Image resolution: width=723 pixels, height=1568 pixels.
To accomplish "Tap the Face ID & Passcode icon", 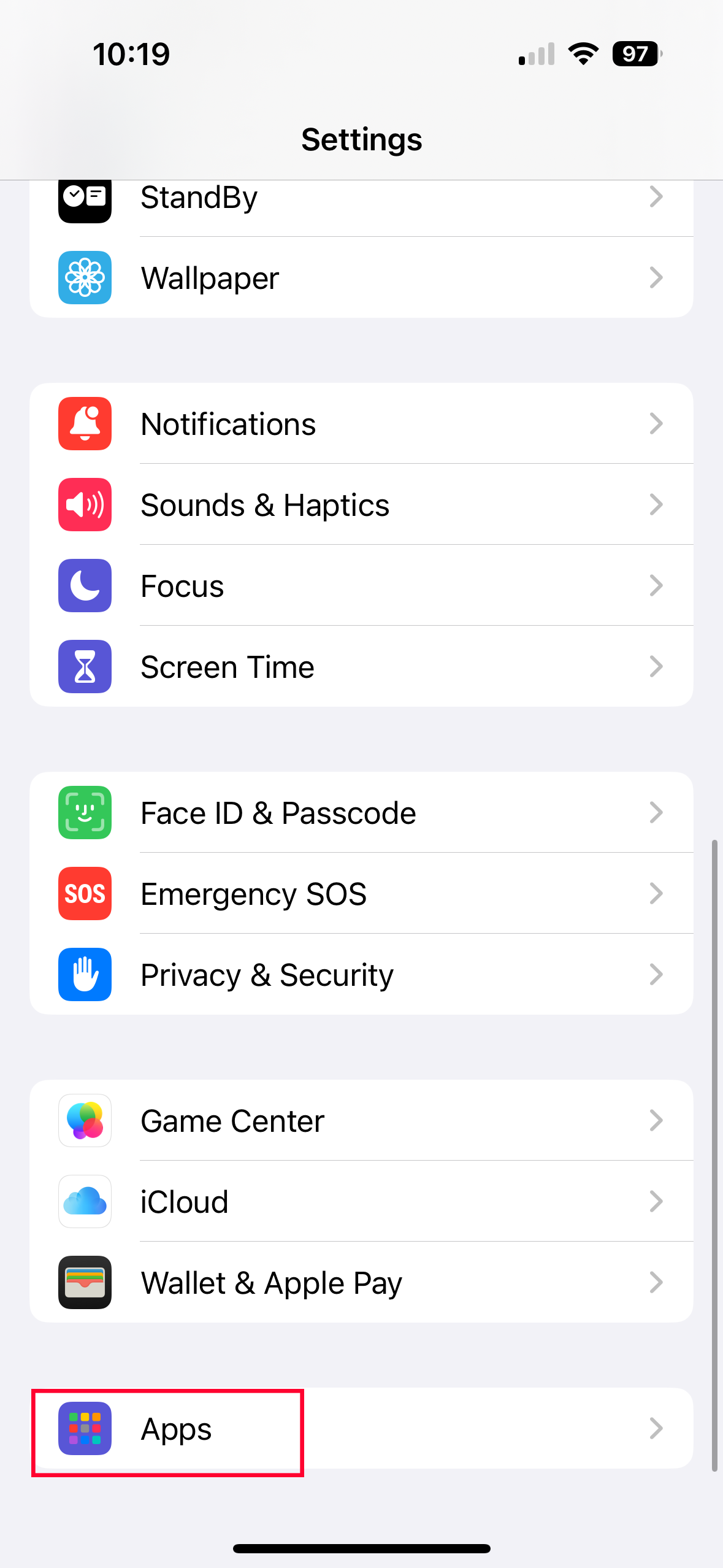I will [85, 812].
